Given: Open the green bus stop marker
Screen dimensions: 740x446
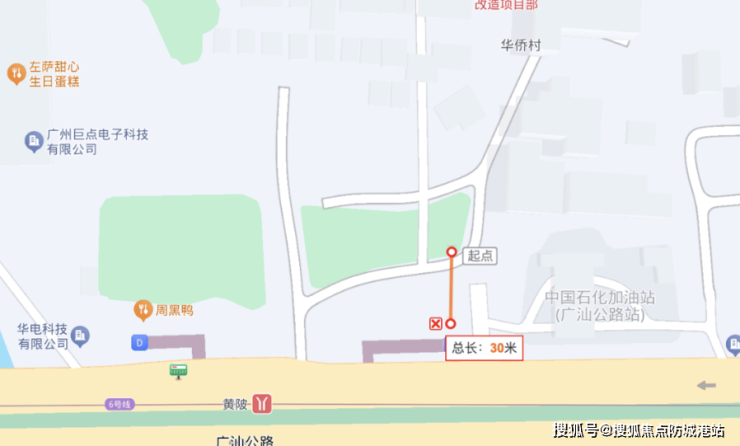Looking at the screenshot, I should click(x=178, y=371).
